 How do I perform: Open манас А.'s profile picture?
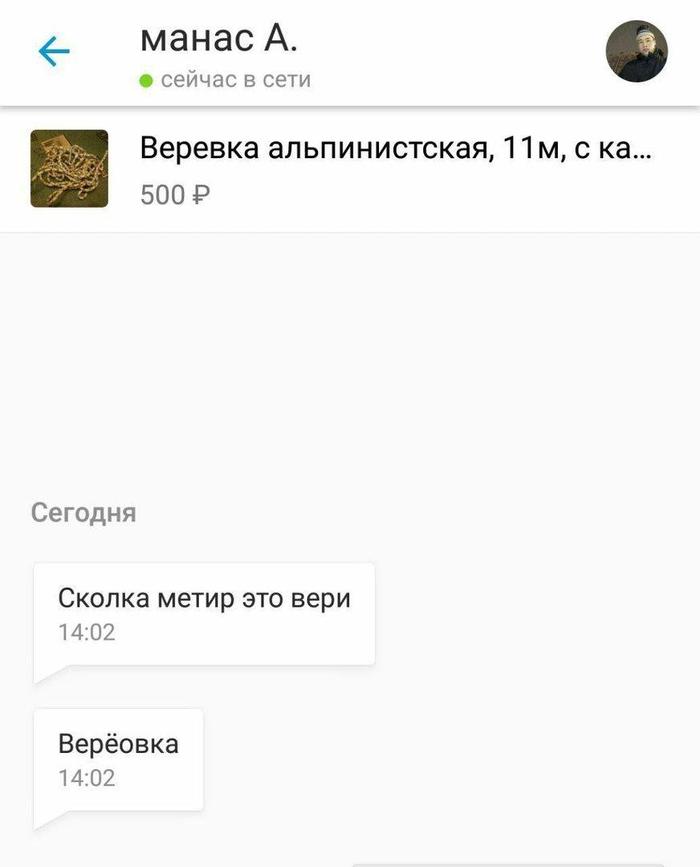click(x=636, y=52)
